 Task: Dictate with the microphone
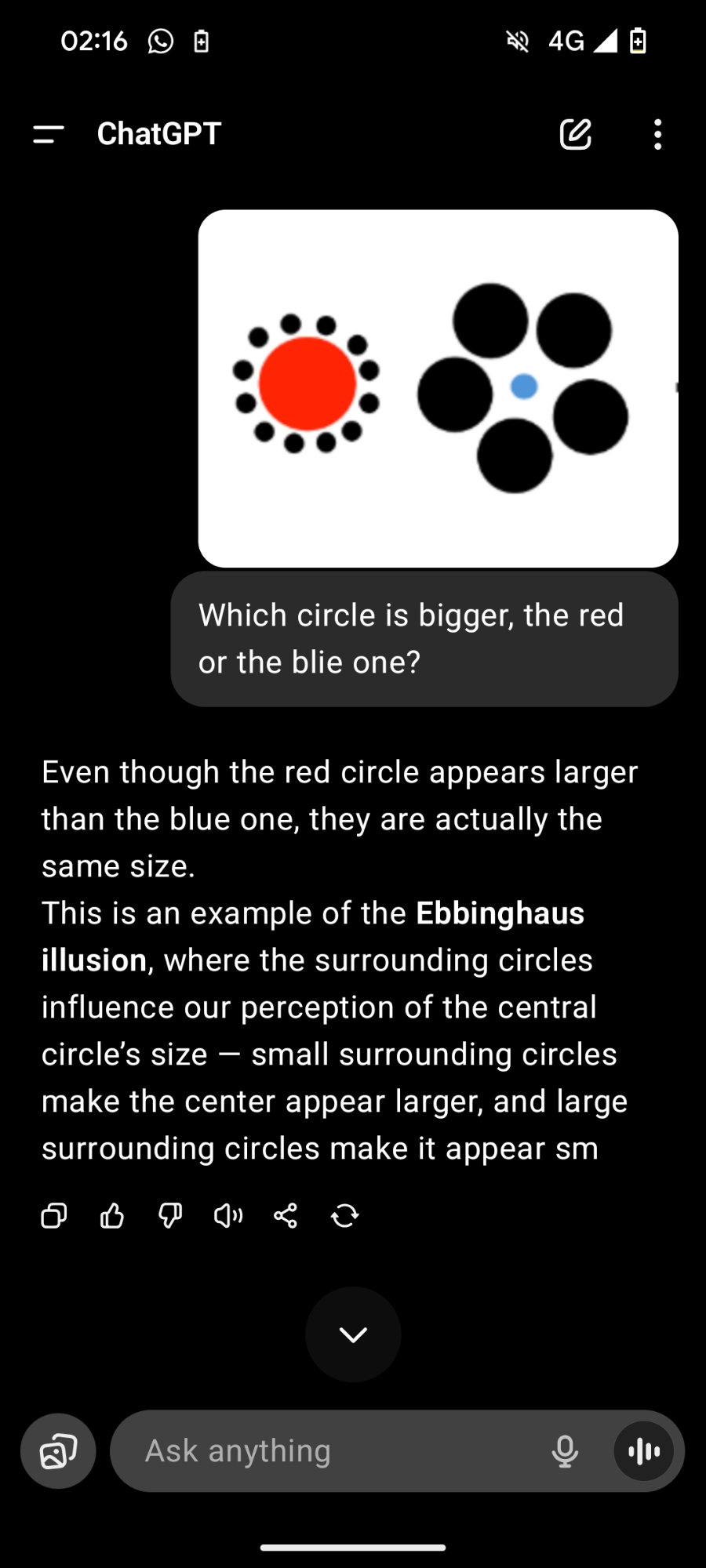565,1451
